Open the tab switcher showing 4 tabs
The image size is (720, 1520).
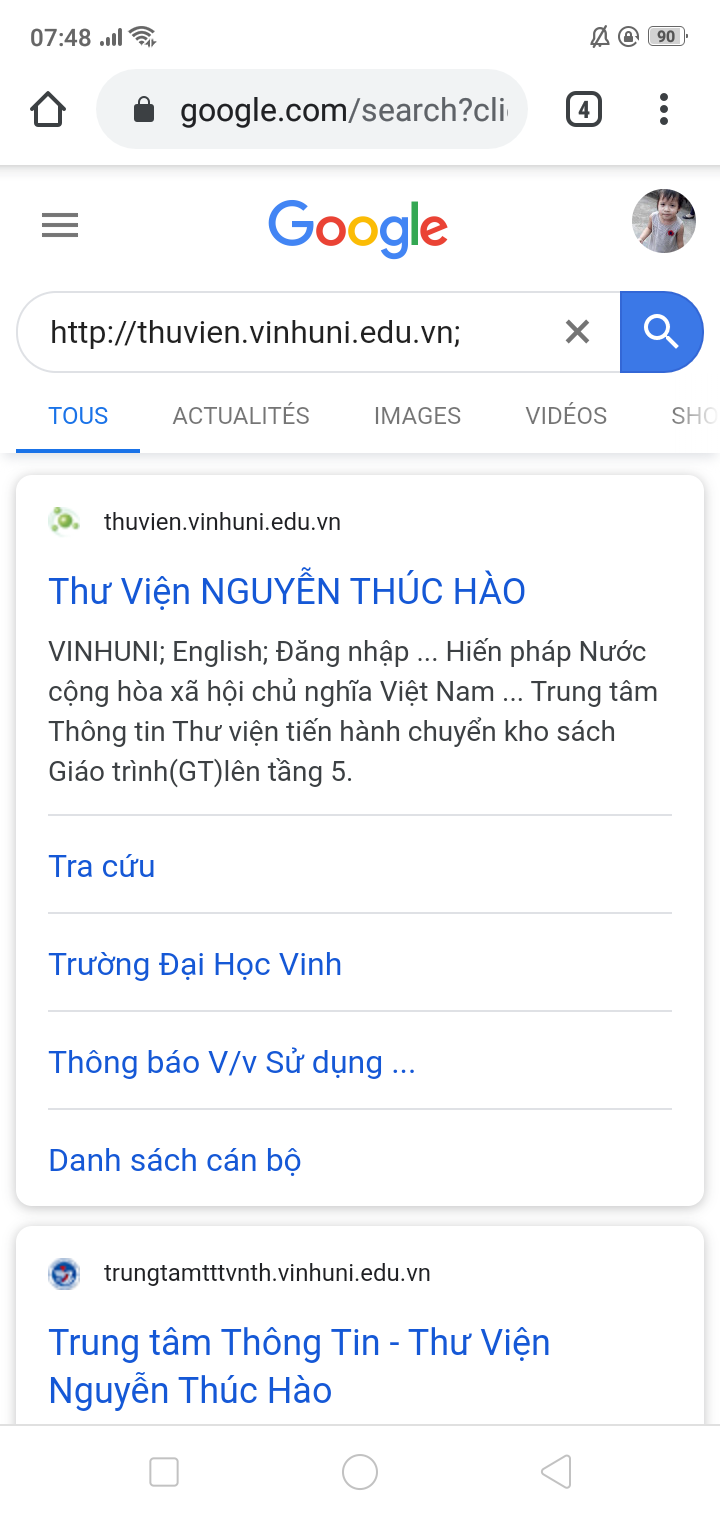[x=584, y=109]
